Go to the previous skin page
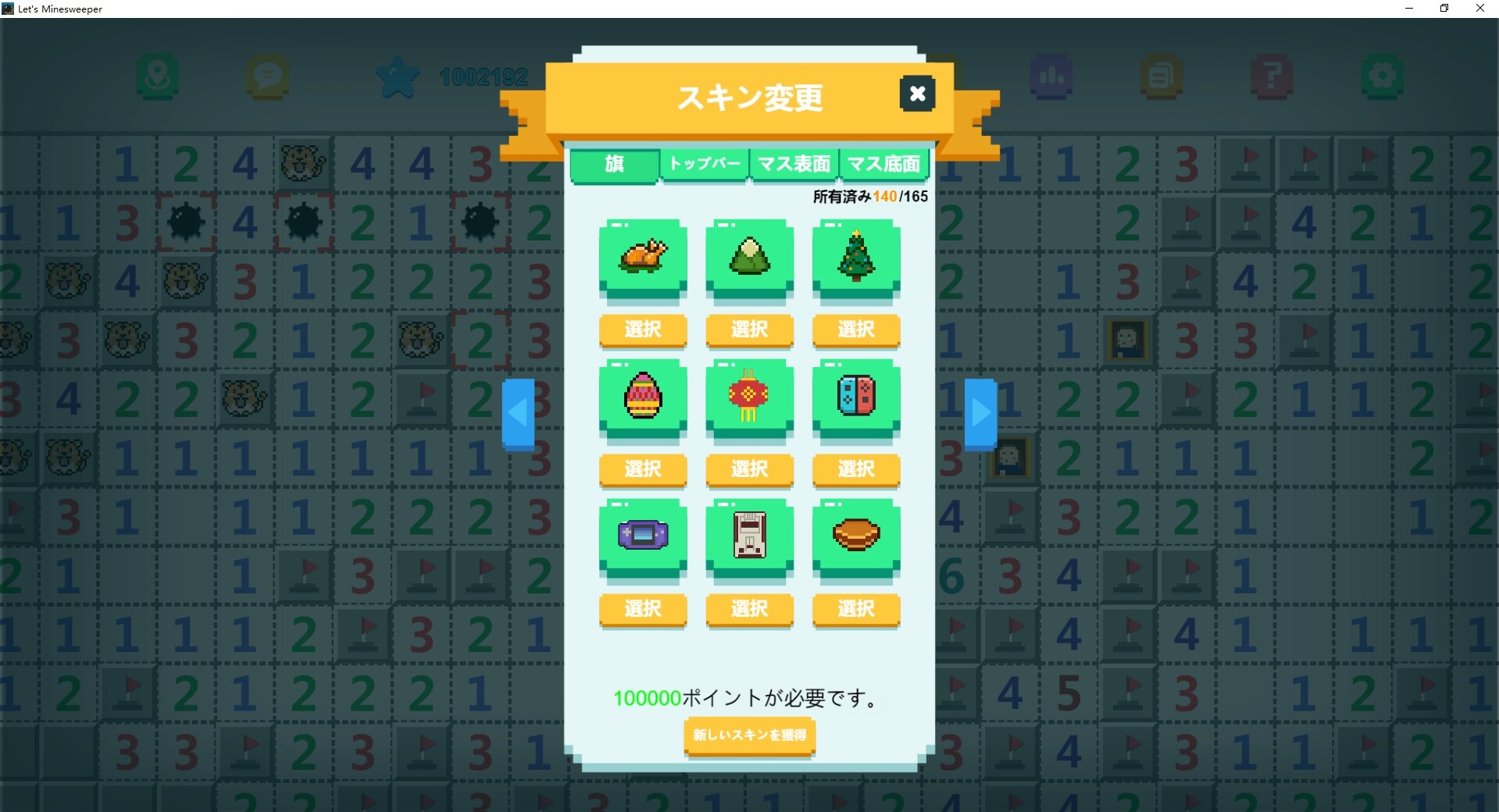Screen dimensions: 1499x812 click(518, 413)
